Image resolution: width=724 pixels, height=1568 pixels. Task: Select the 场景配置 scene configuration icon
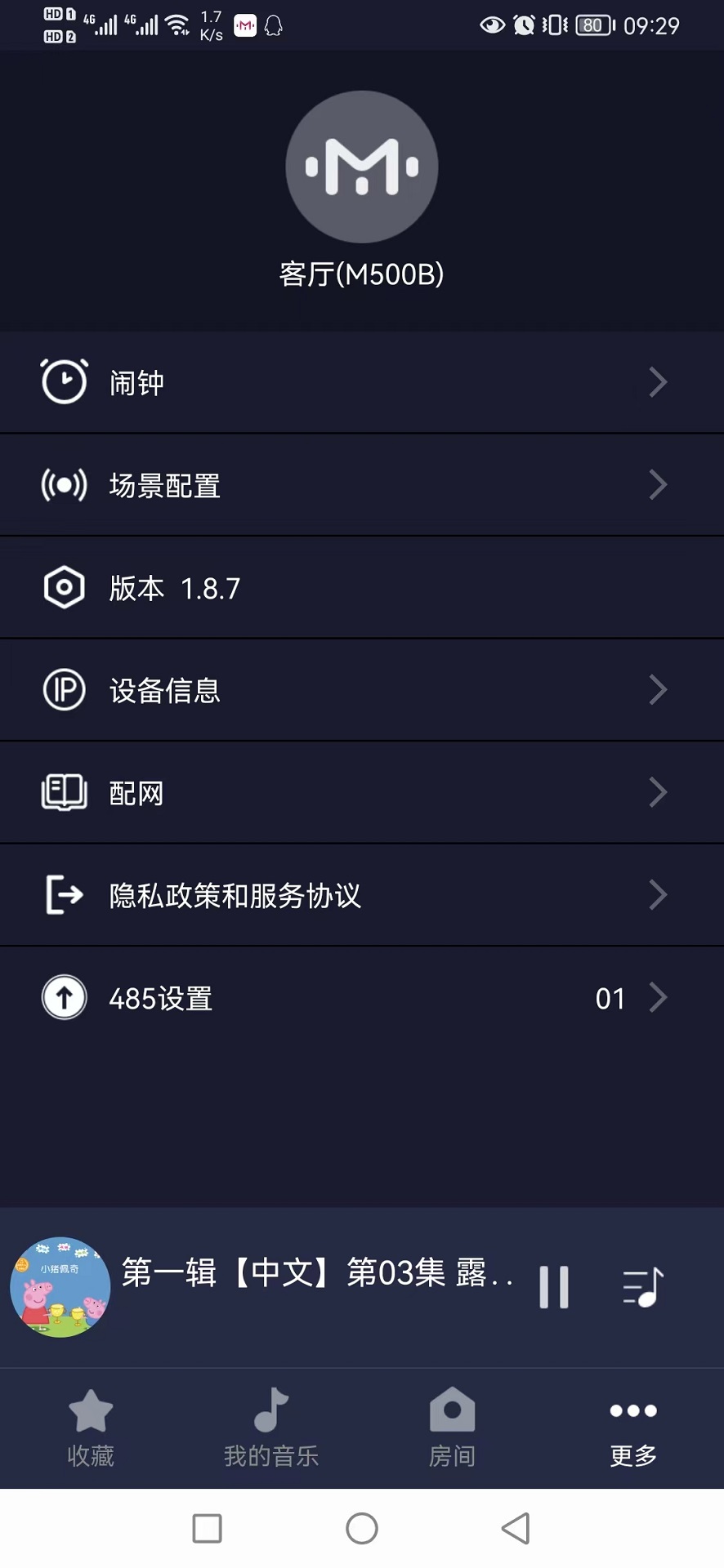coord(64,484)
